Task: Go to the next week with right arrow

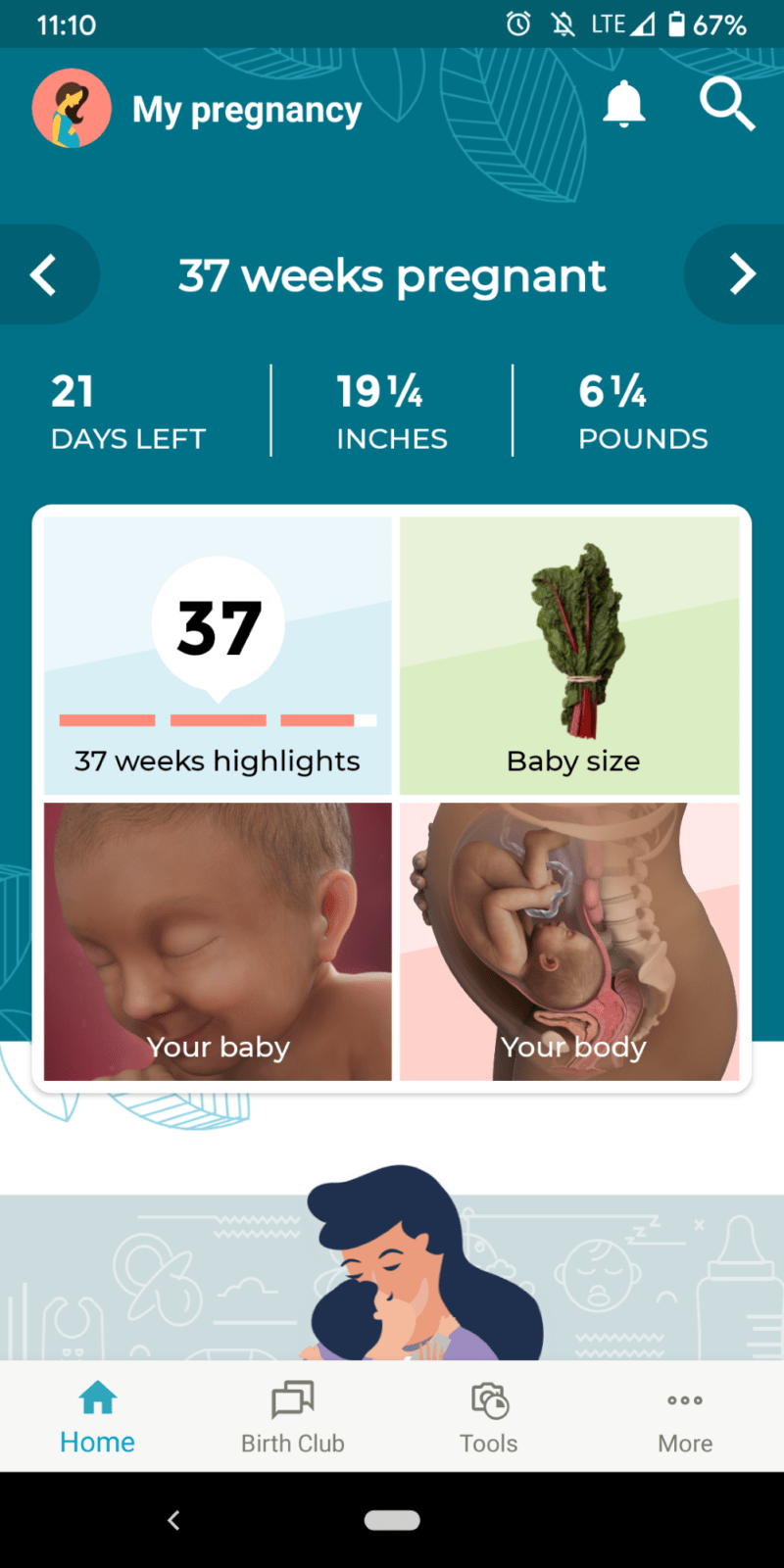Action: (740, 274)
